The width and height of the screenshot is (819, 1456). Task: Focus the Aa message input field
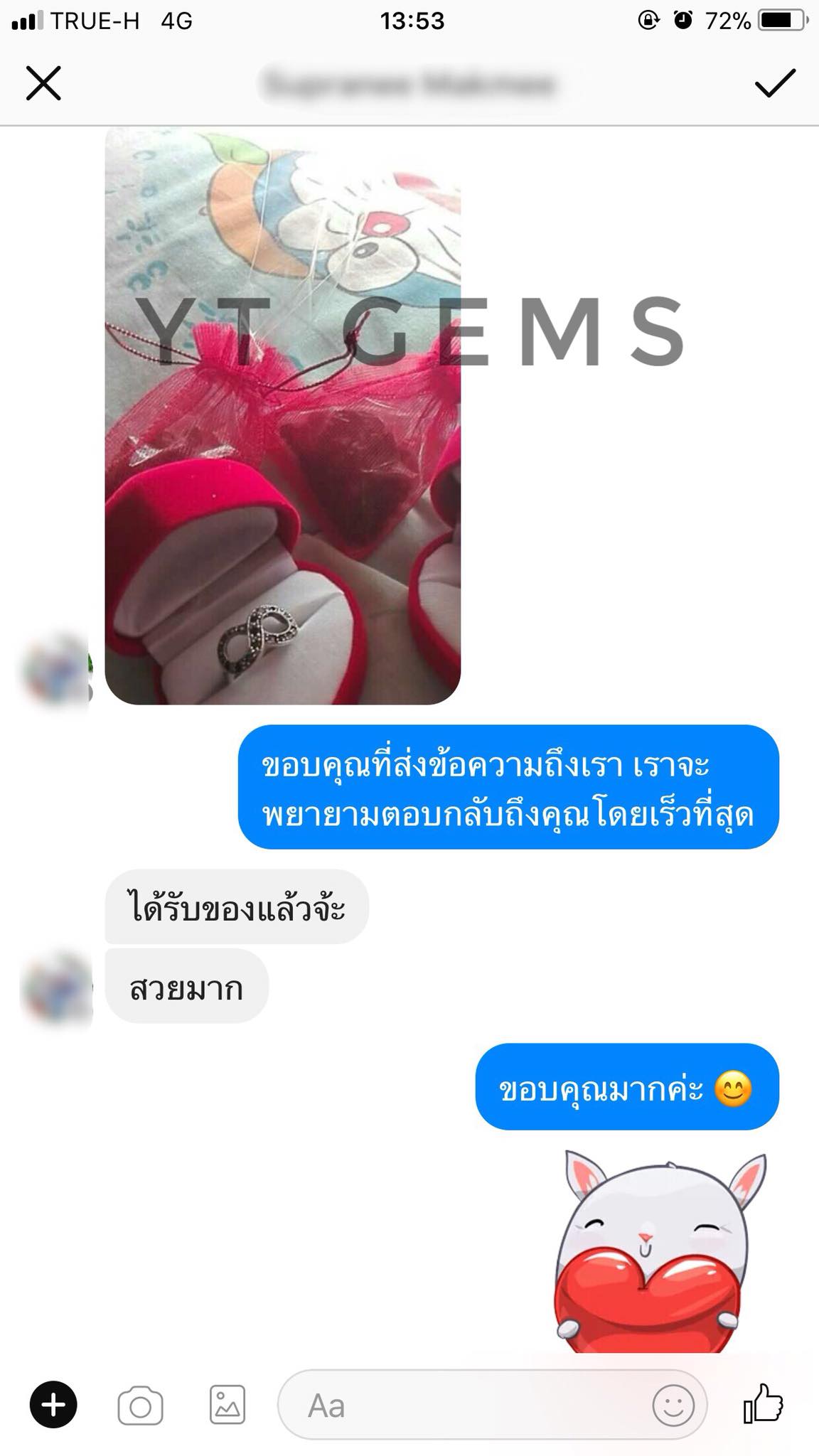tap(462, 1406)
